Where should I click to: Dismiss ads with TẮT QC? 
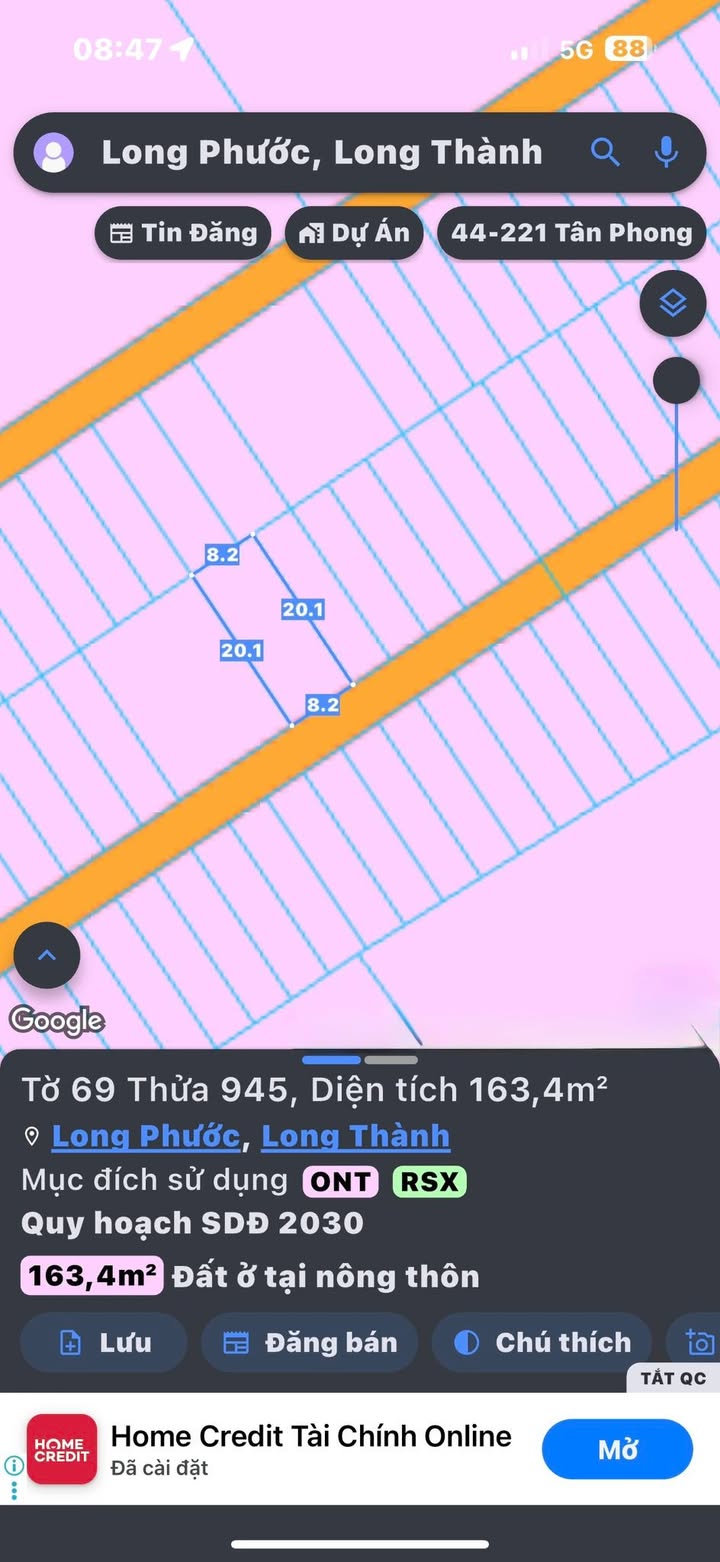673,1378
